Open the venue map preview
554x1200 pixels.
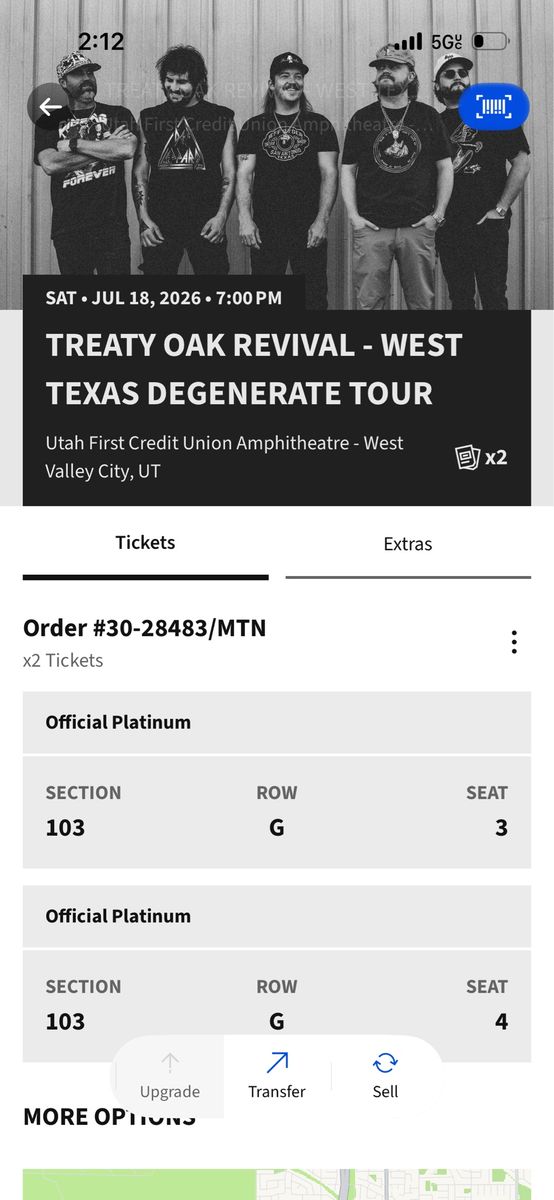[277, 1184]
